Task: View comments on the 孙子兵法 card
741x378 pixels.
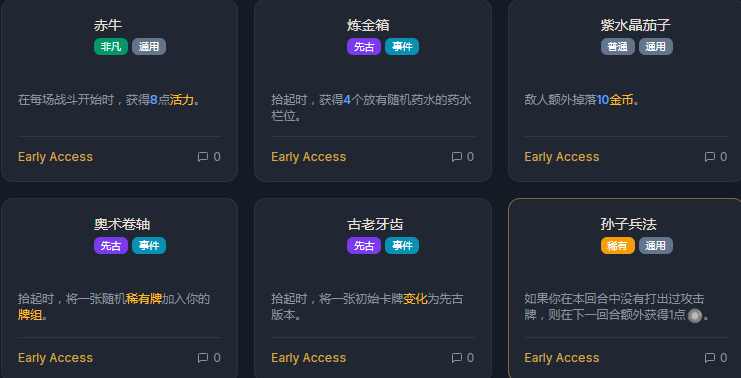Action: pyautogui.click(x=716, y=358)
